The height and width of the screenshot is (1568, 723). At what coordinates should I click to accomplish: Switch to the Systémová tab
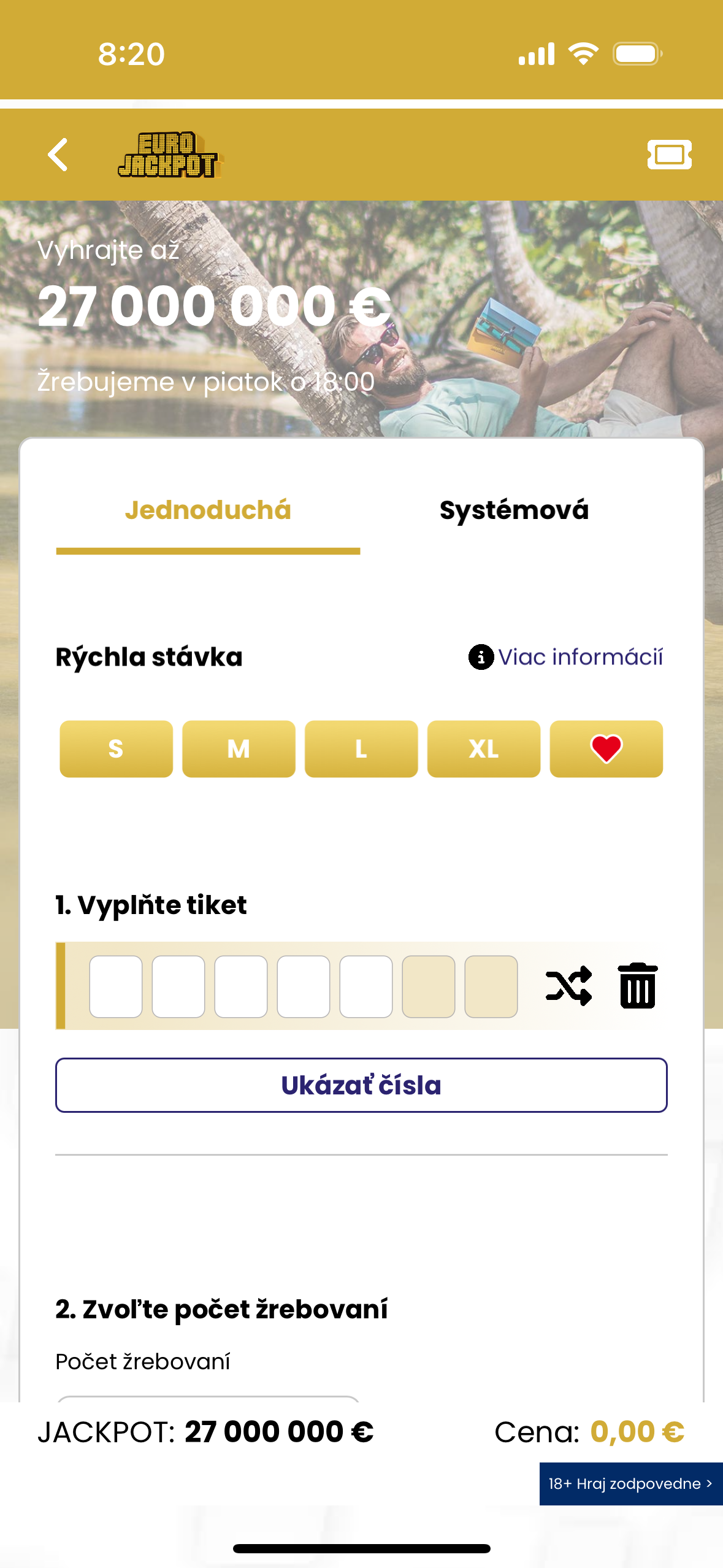click(x=514, y=510)
